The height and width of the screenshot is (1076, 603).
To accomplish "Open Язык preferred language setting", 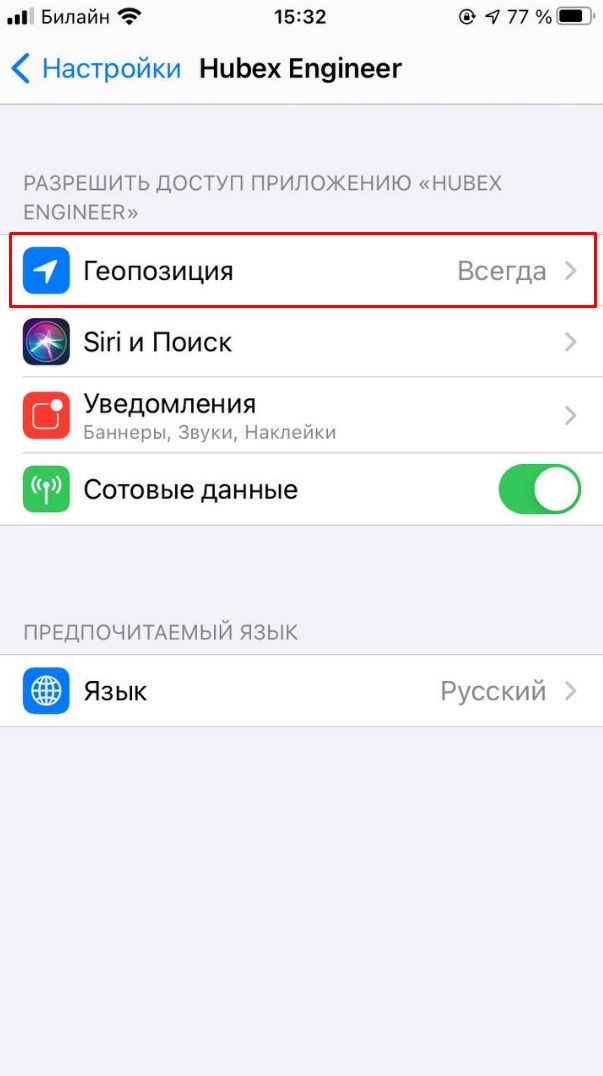I will [x=302, y=691].
